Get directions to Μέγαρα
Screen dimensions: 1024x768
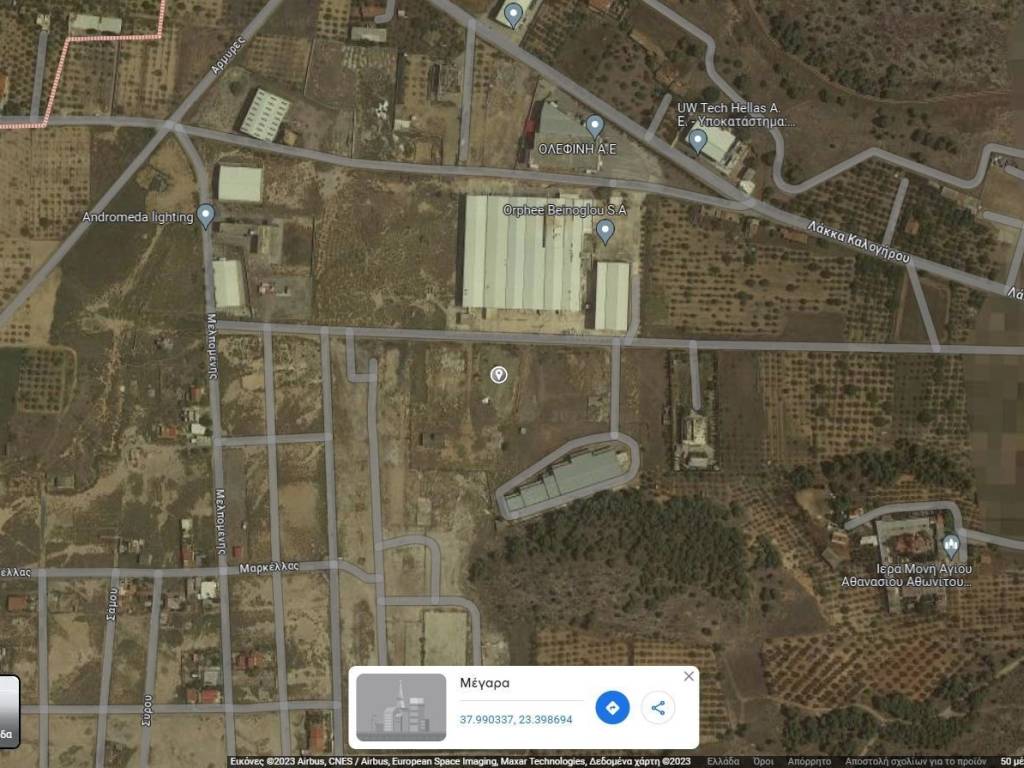point(612,708)
